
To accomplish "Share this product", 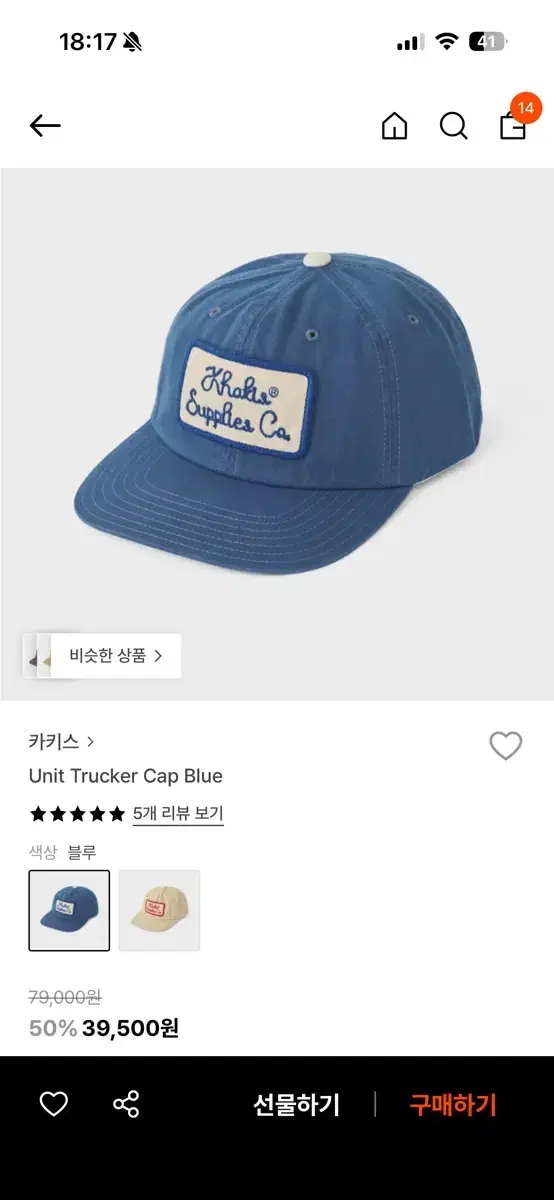I will point(126,1104).
